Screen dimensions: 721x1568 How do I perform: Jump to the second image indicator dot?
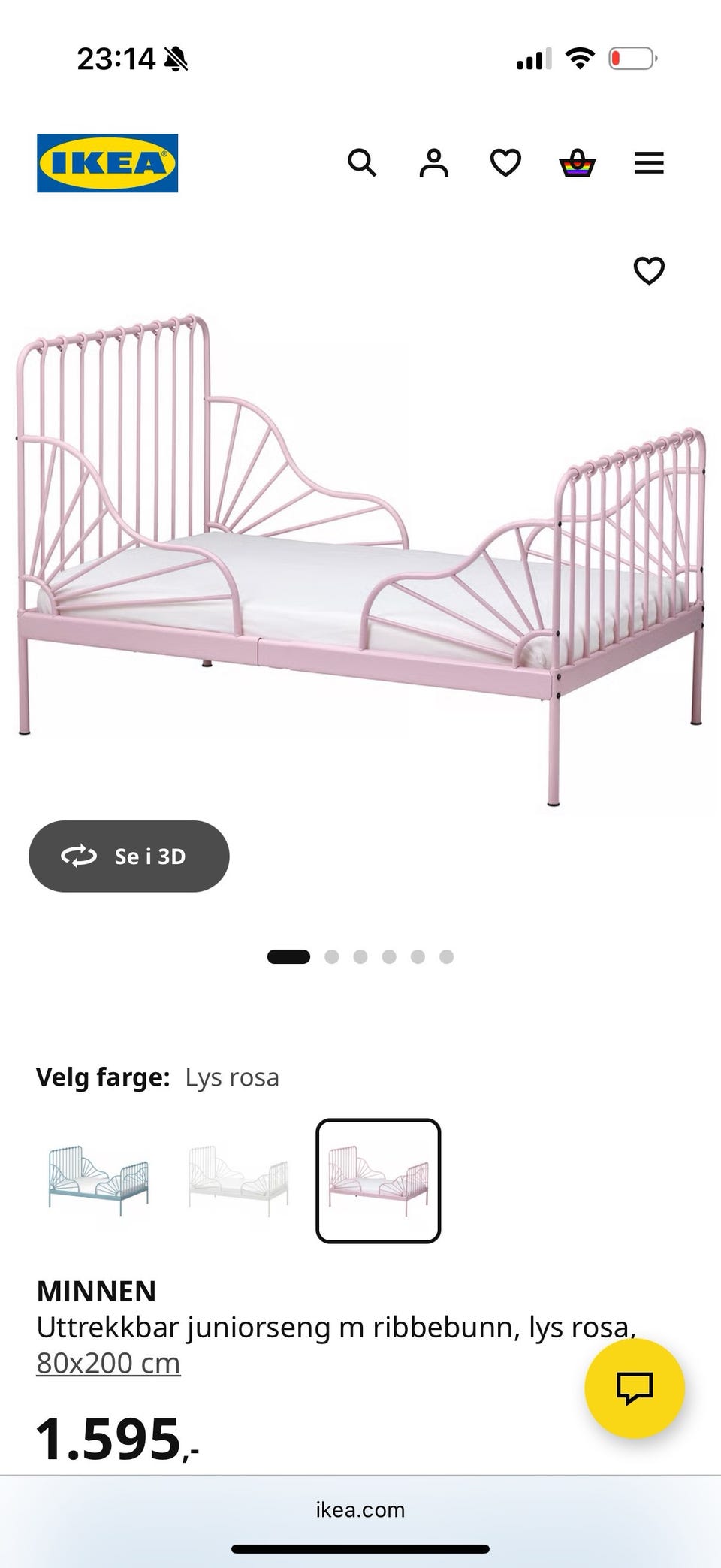(x=331, y=956)
